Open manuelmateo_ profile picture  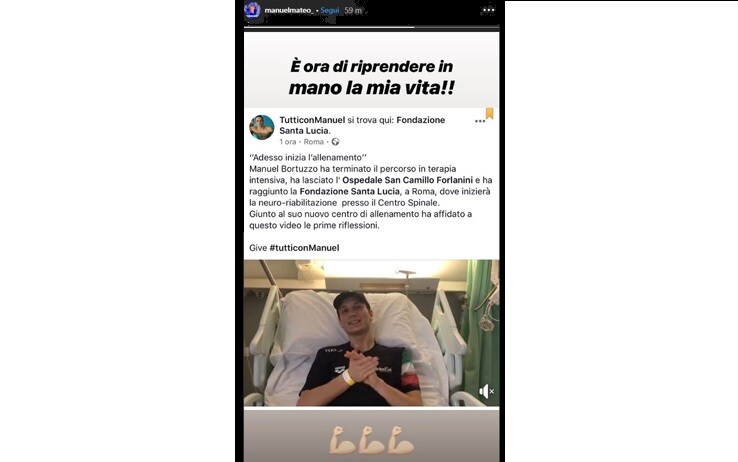click(x=254, y=10)
